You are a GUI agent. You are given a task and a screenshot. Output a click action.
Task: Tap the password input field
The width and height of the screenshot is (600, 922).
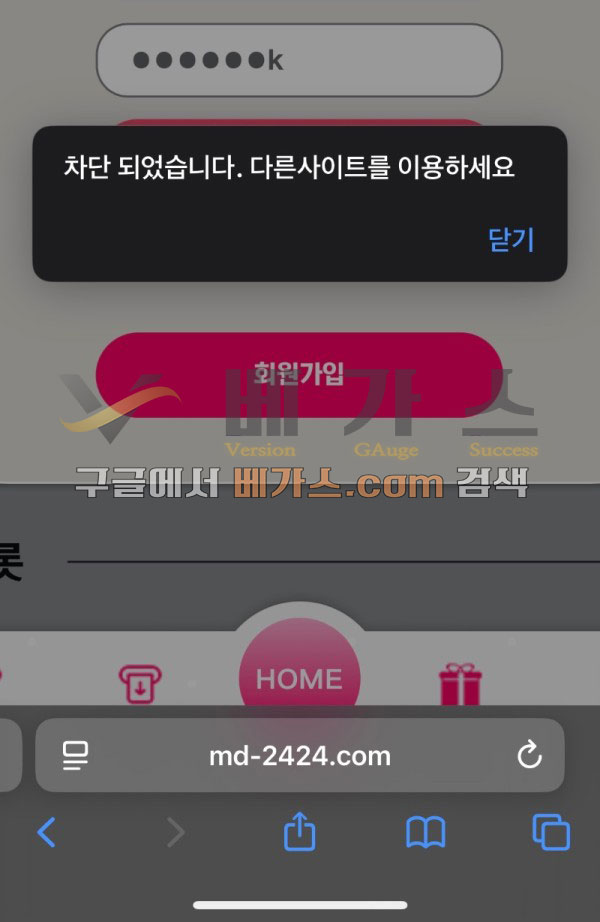click(298, 60)
